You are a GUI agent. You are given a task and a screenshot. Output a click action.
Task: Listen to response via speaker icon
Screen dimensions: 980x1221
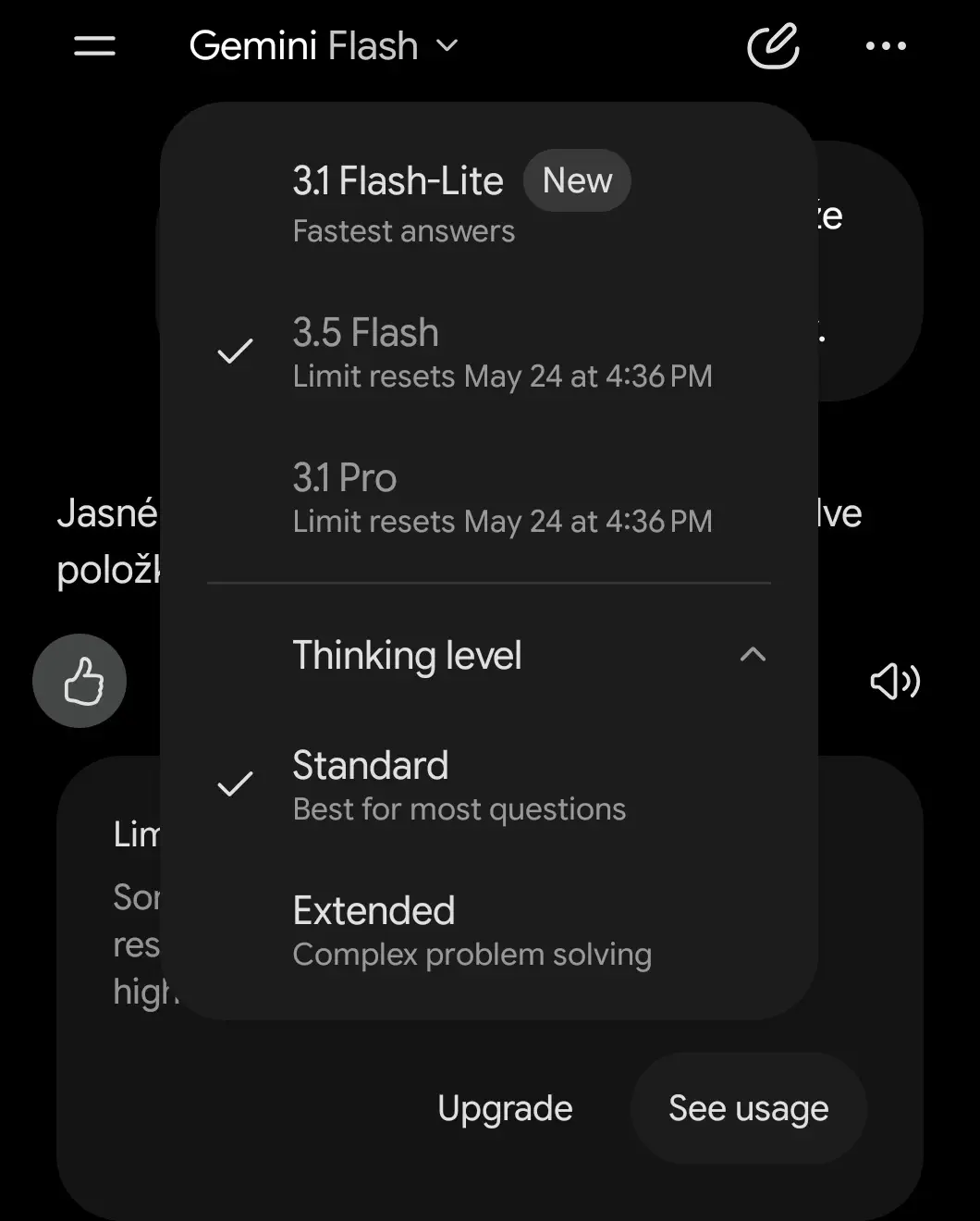coord(895,681)
